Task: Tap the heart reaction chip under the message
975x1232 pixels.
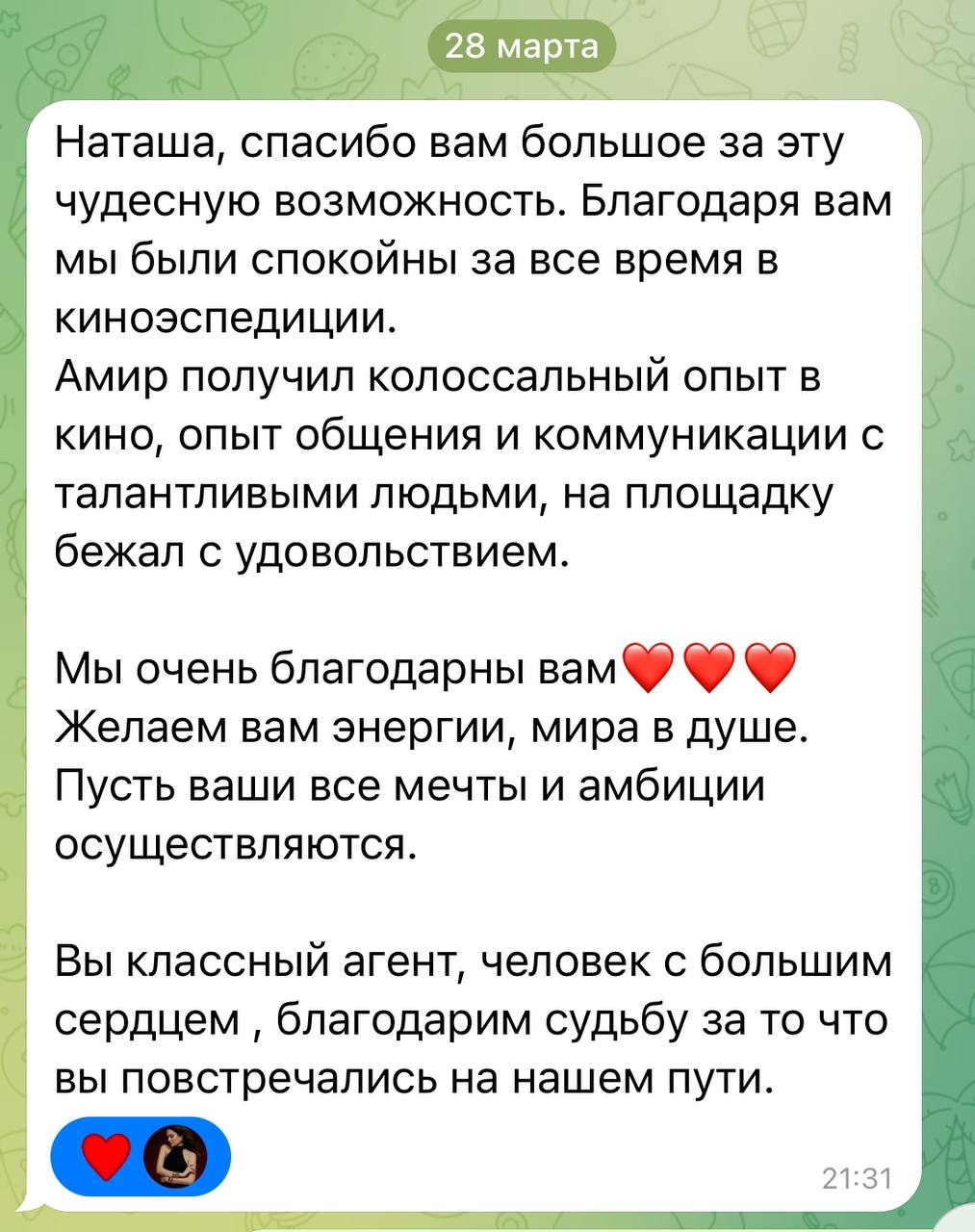Action: [141, 1152]
